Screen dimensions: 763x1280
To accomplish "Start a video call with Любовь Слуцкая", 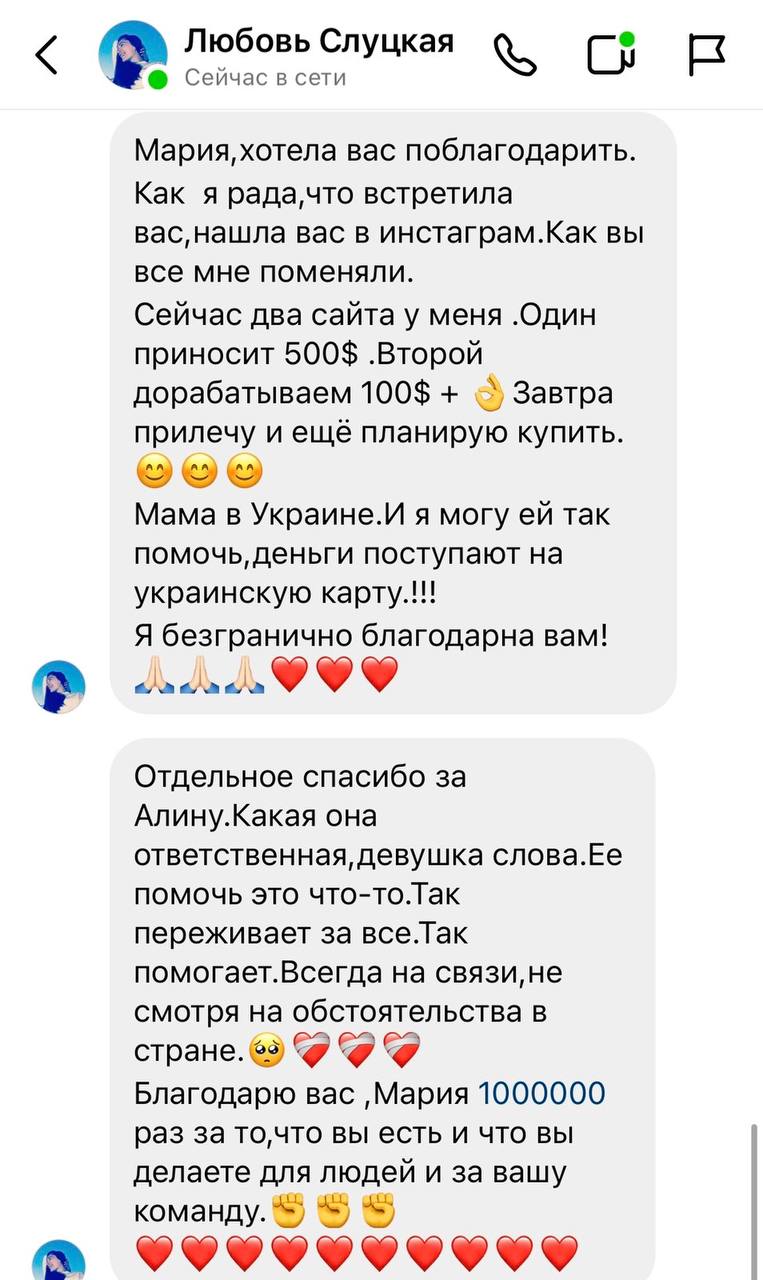I will 611,56.
